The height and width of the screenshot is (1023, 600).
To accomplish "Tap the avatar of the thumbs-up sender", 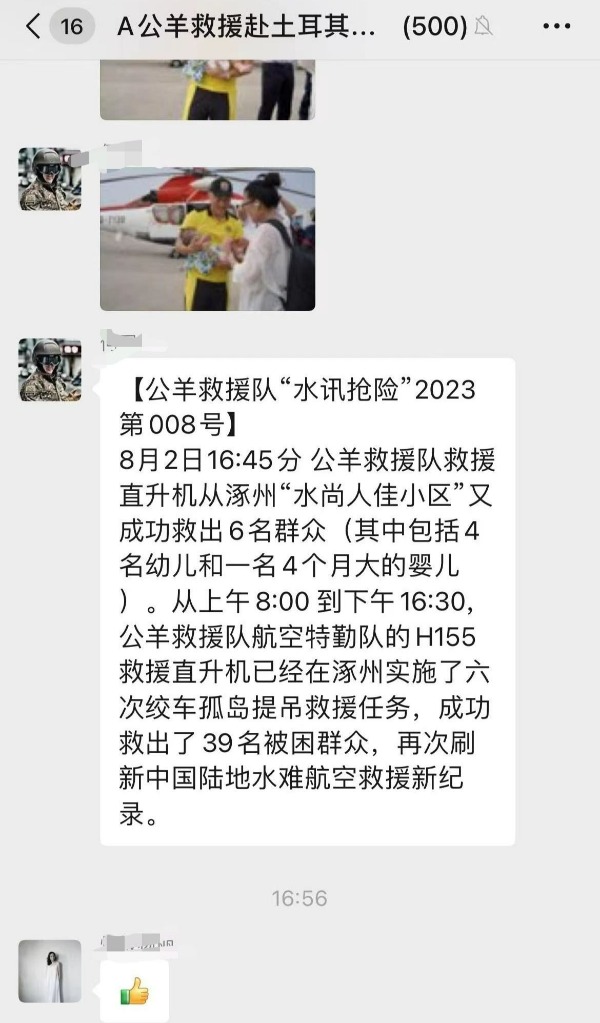I will coord(50,971).
